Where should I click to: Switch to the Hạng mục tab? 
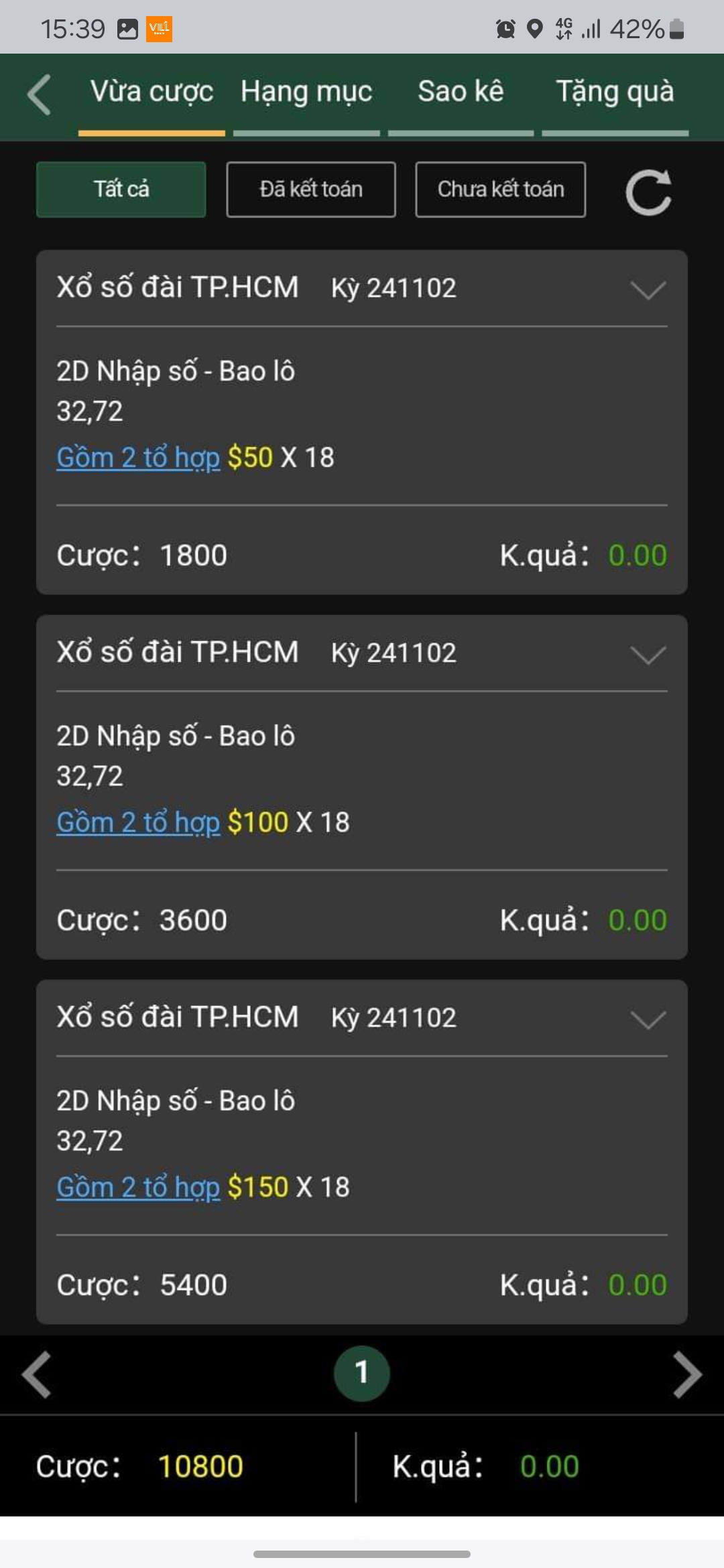306,92
